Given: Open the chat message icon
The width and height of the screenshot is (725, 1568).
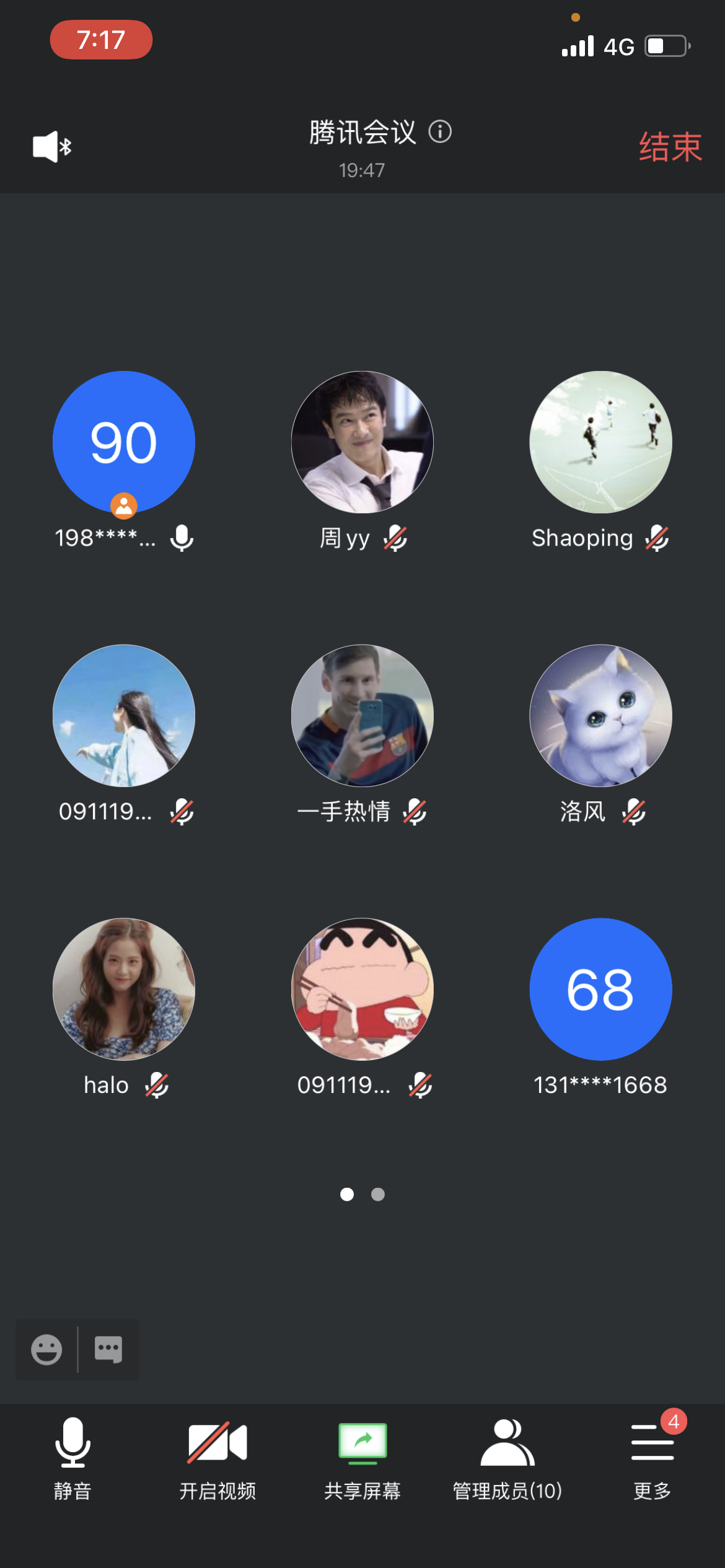Looking at the screenshot, I should 108,1349.
